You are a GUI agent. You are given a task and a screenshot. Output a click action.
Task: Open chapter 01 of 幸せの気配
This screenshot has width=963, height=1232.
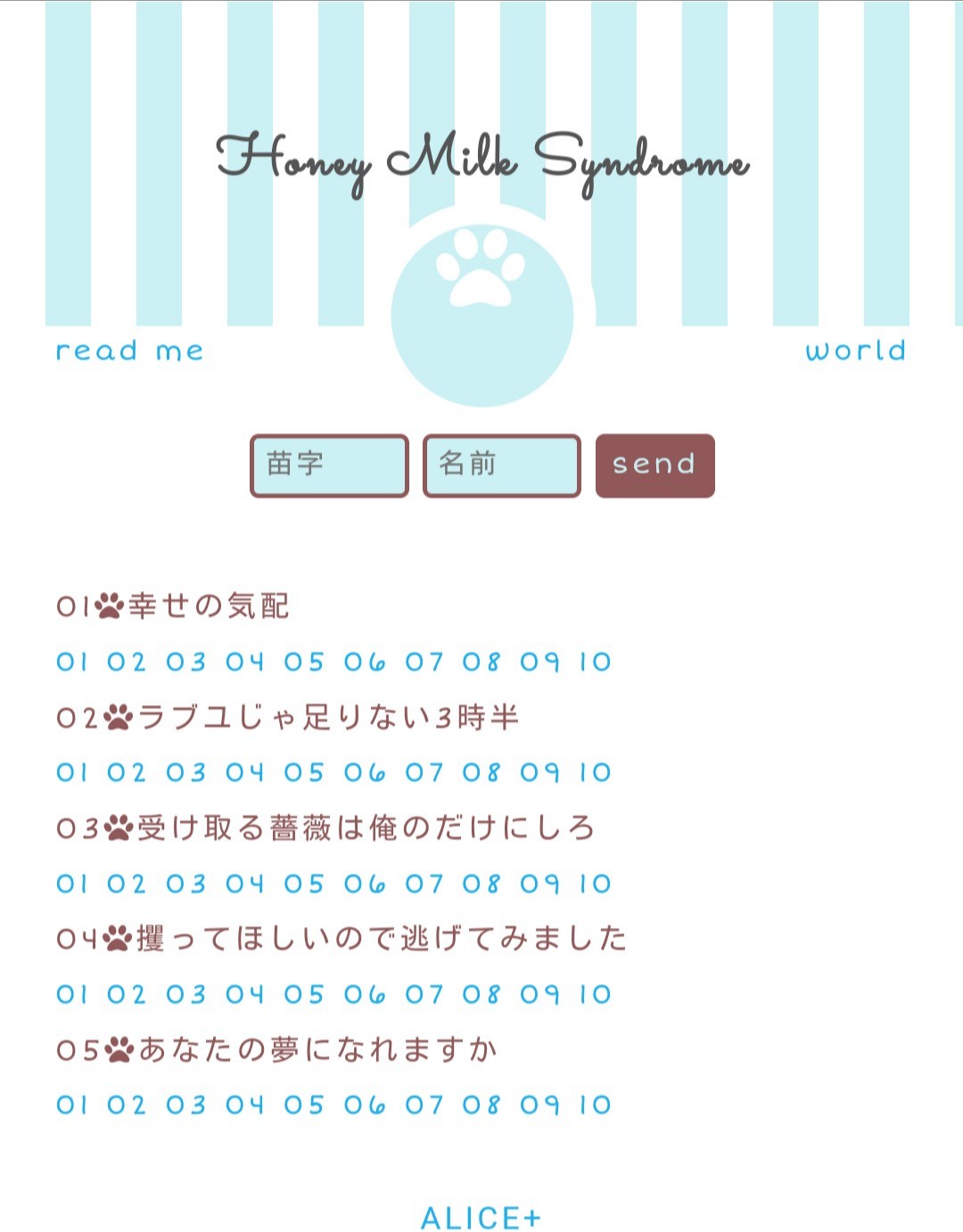pyautogui.click(x=71, y=662)
